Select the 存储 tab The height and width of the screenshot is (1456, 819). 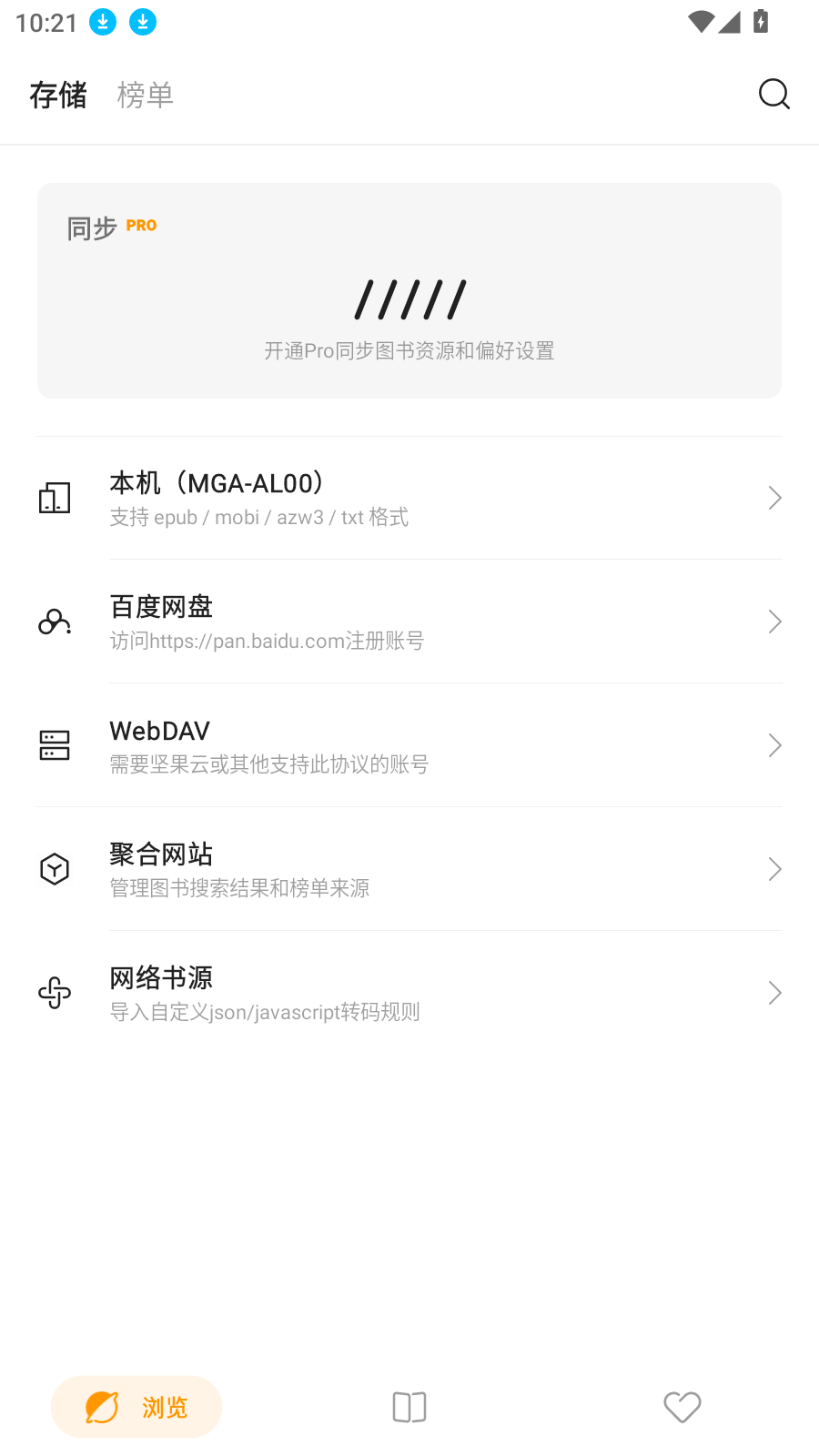click(57, 94)
